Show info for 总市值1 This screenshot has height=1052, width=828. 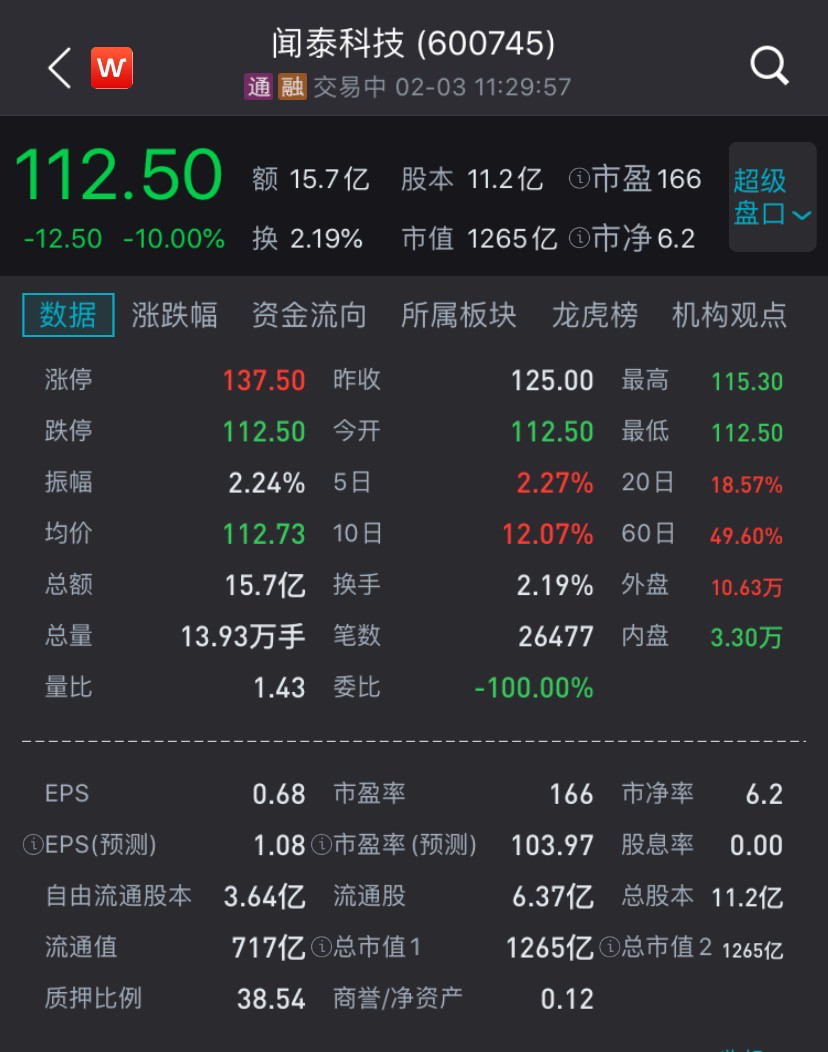321,947
